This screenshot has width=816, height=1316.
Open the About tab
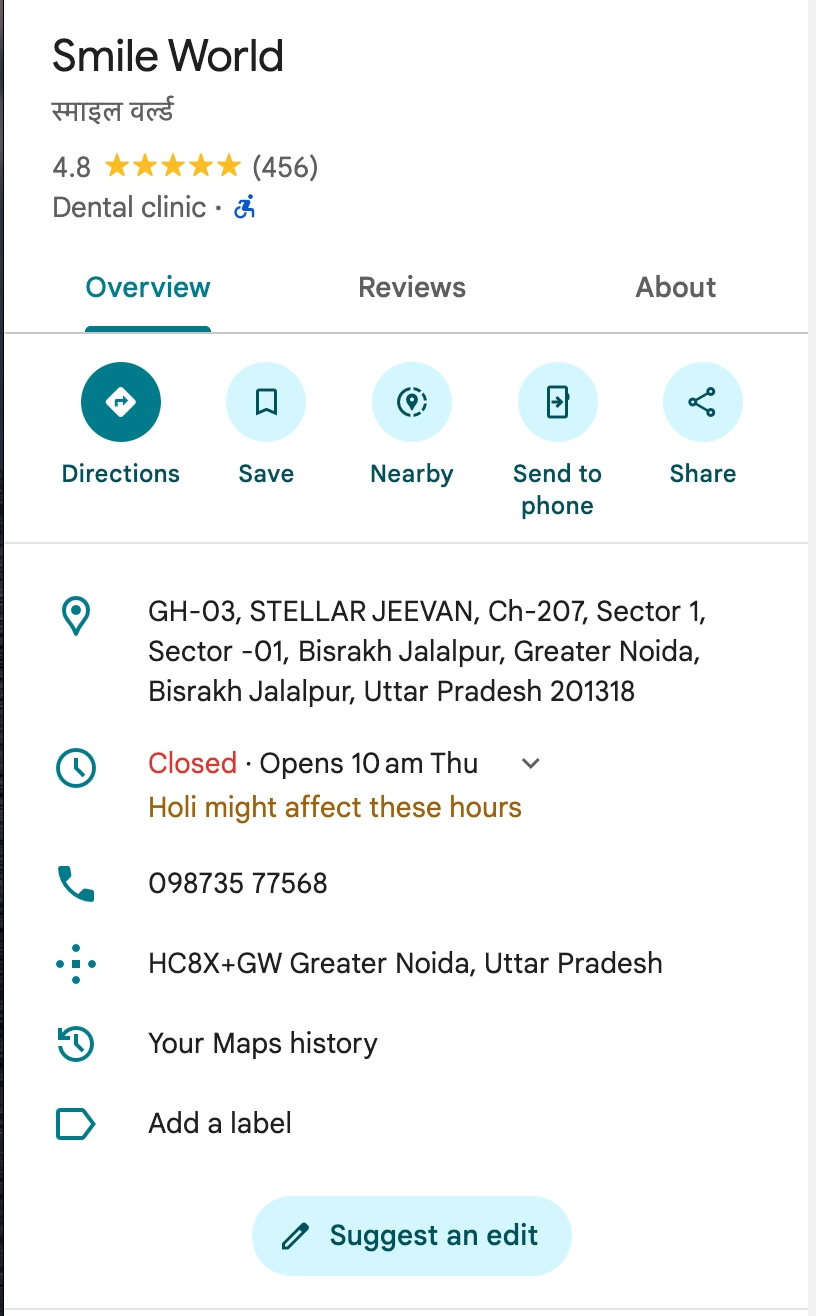tap(676, 288)
